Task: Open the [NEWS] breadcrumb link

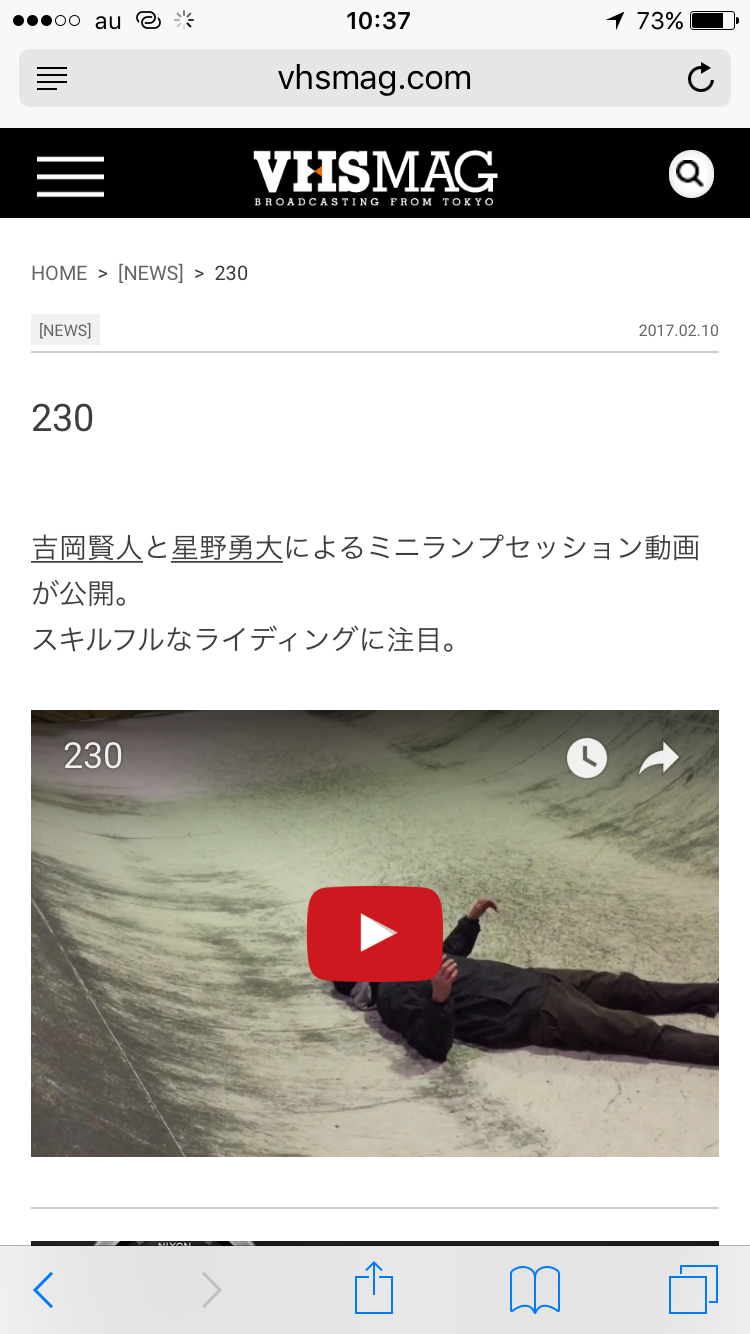Action: pyautogui.click(x=150, y=273)
